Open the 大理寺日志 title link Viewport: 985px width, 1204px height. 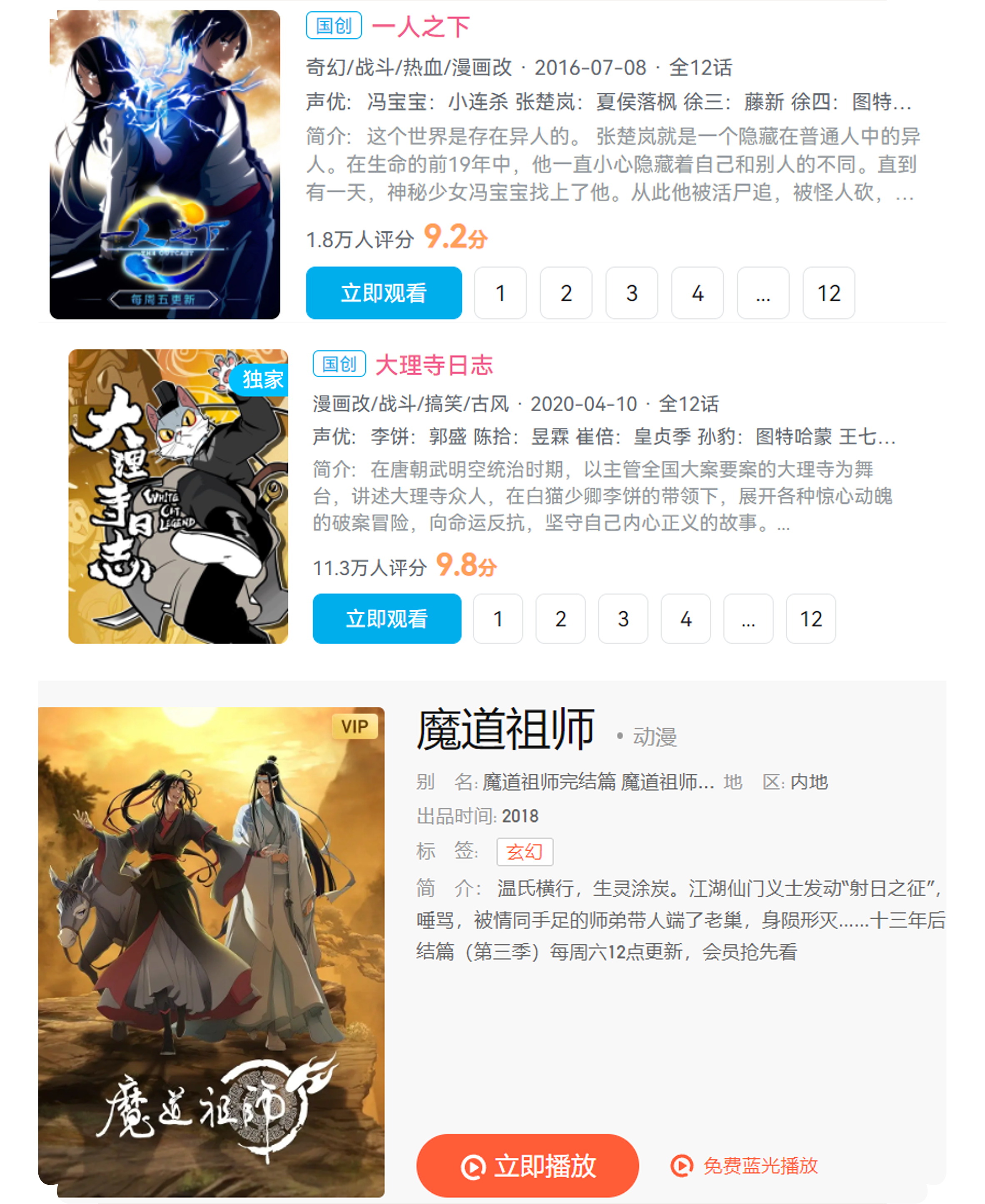point(434,364)
